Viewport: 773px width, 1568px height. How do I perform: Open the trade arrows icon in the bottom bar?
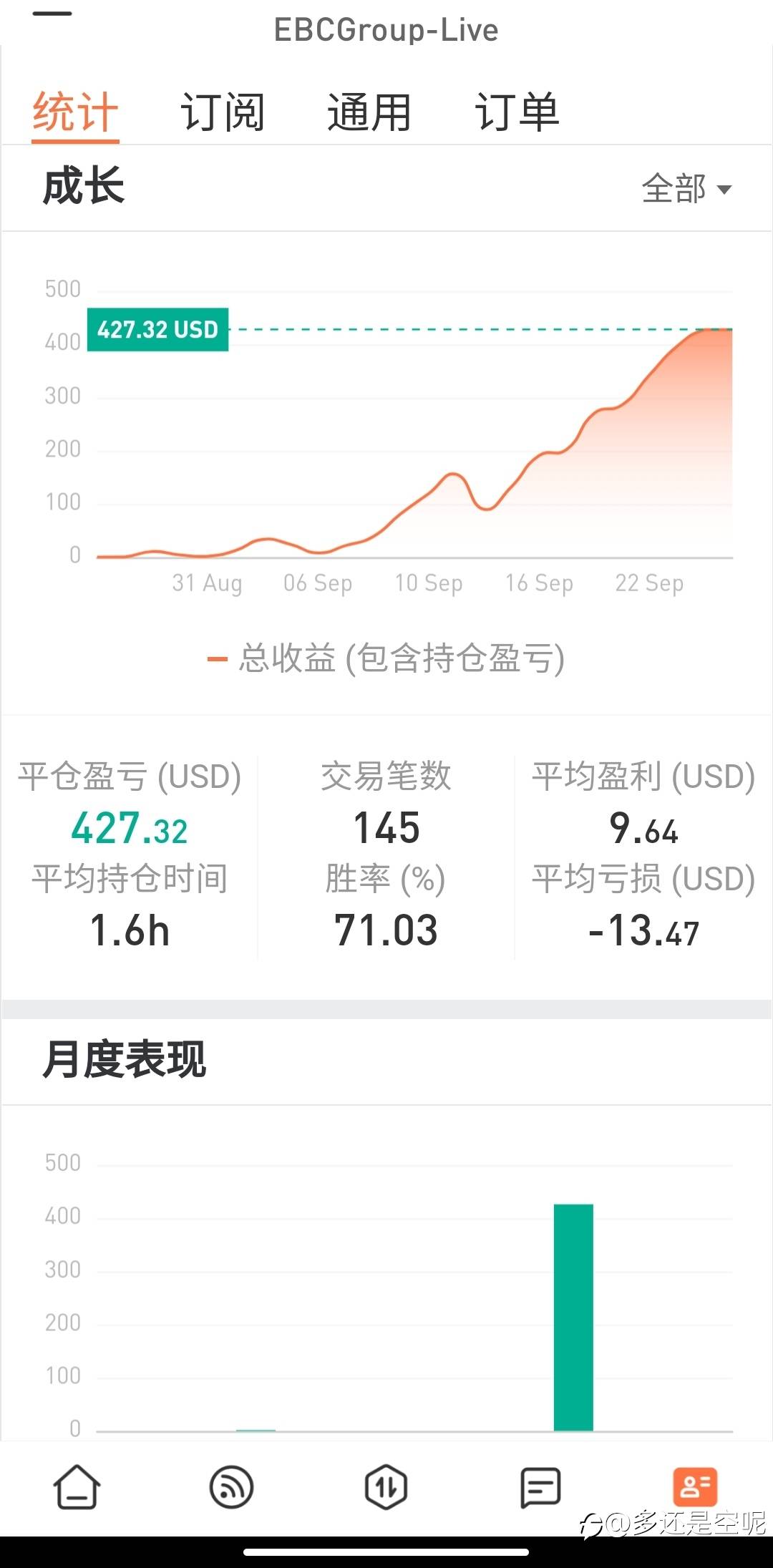click(x=386, y=1487)
